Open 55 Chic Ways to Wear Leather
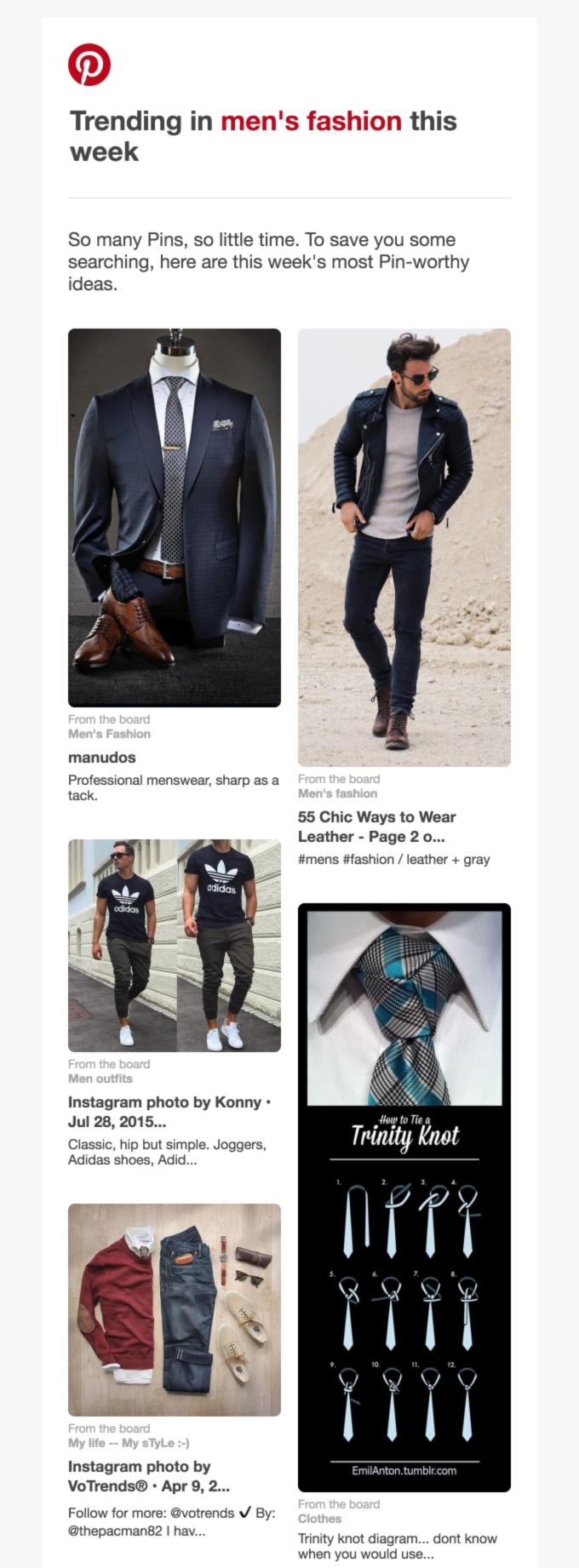The width and height of the screenshot is (579, 1568). [x=376, y=827]
